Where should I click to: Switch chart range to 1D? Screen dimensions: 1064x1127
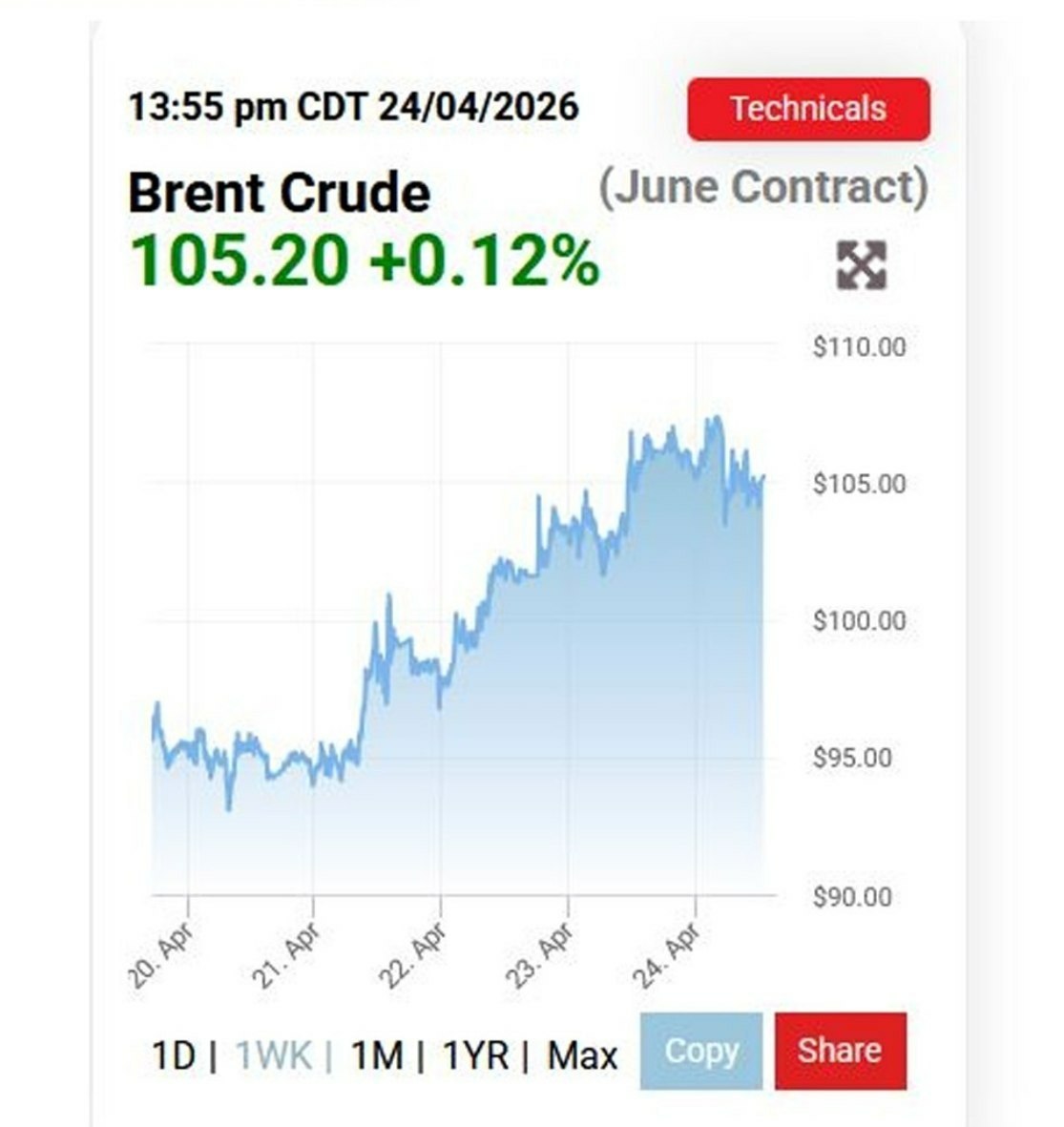tap(174, 1055)
